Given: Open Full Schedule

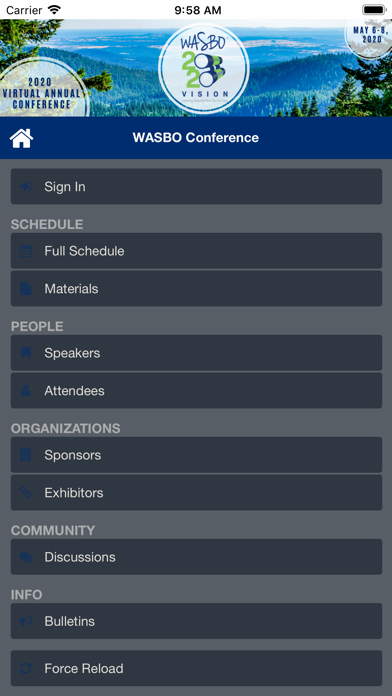Looking at the screenshot, I should tap(196, 251).
